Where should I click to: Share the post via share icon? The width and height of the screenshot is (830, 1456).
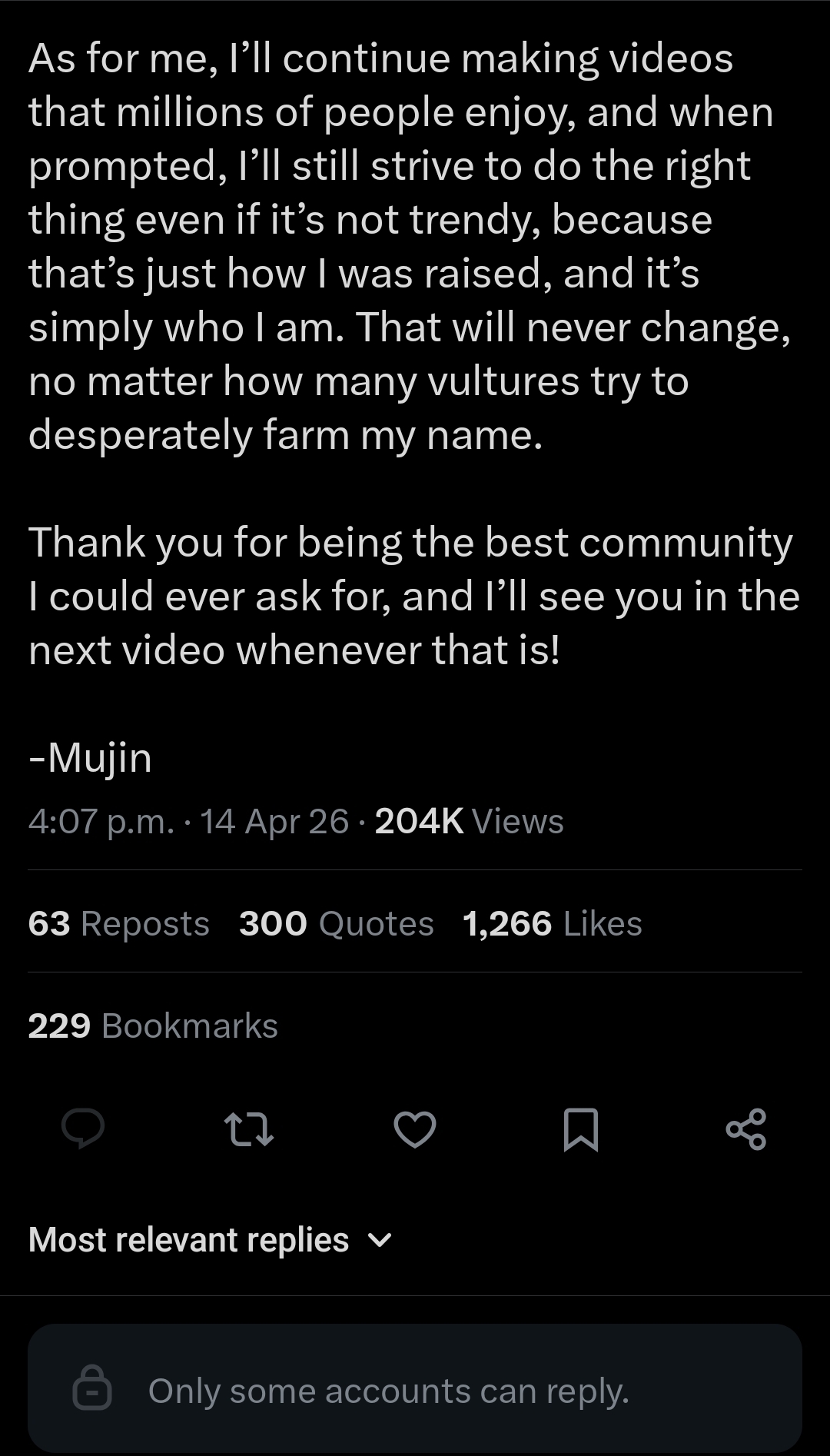(746, 1129)
